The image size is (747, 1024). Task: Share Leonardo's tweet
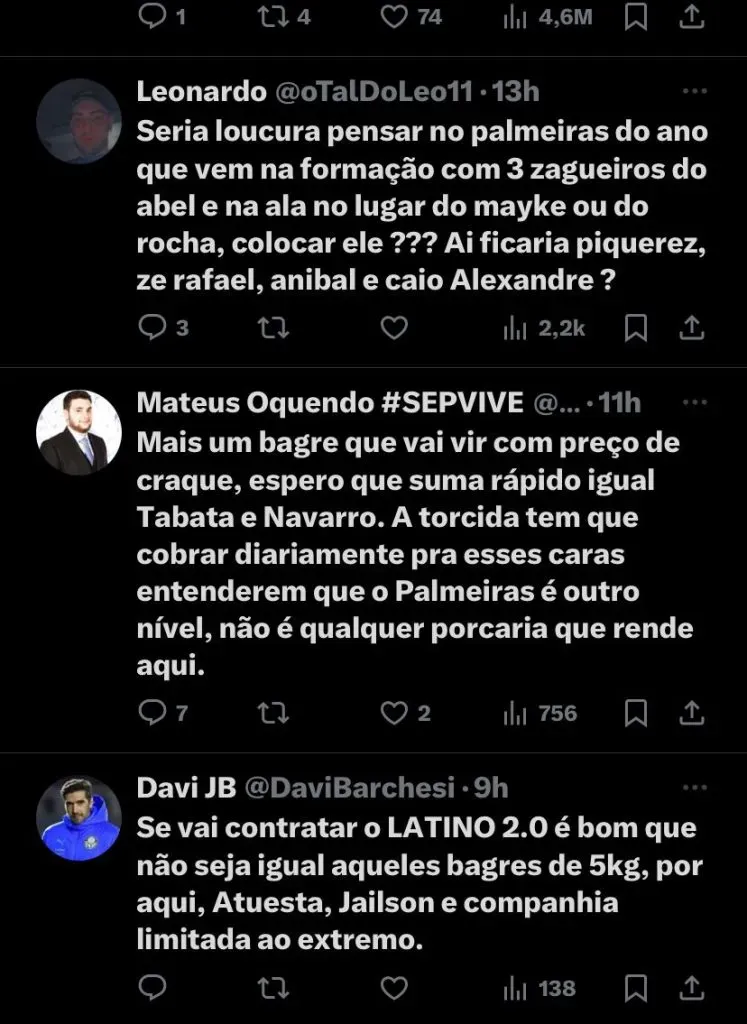coord(692,327)
